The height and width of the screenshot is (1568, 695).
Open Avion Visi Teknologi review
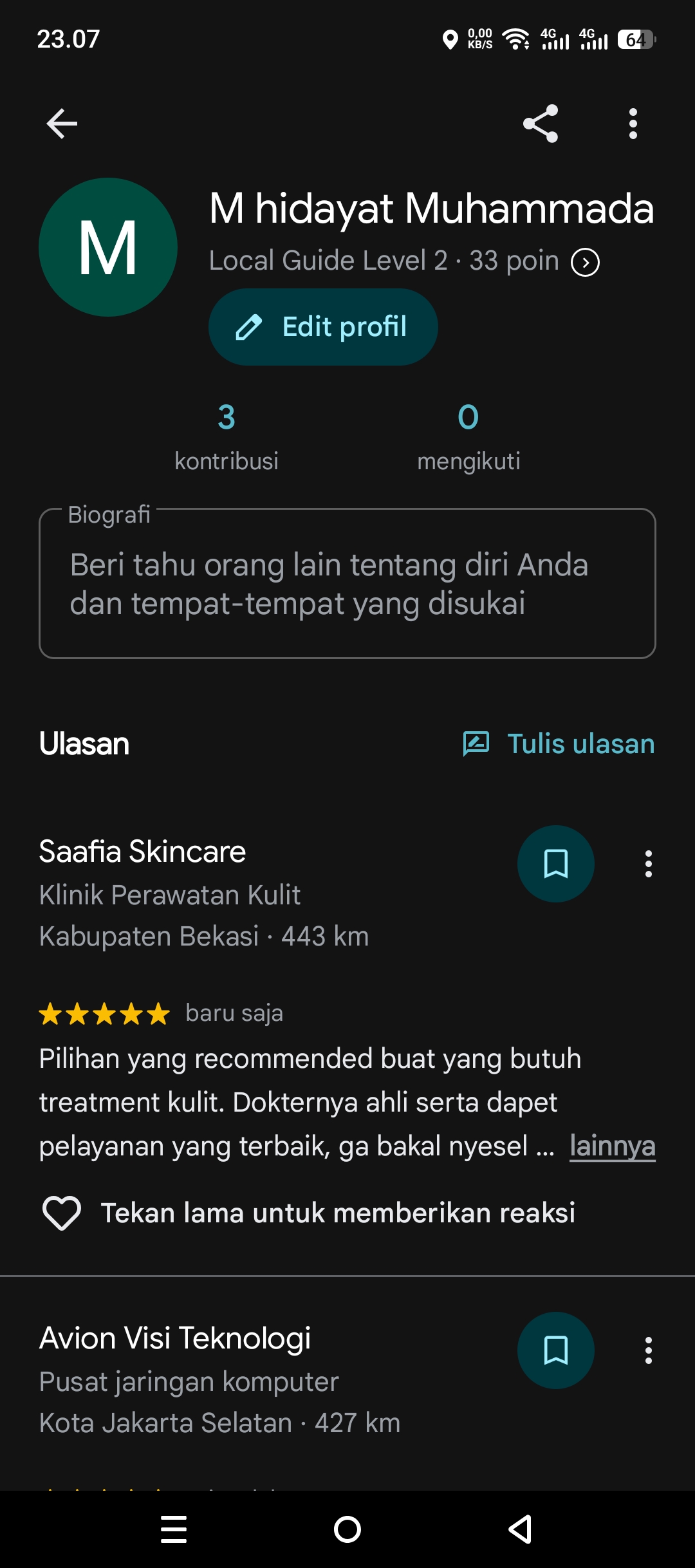pos(175,1338)
